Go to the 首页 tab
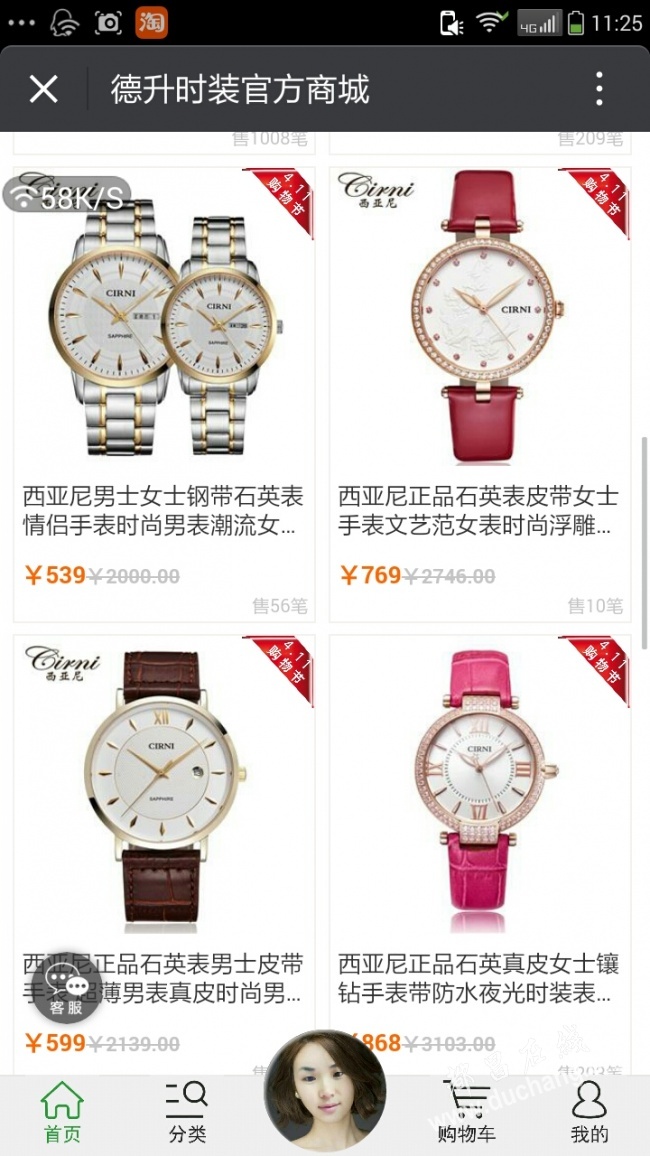 click(62, 1112)
